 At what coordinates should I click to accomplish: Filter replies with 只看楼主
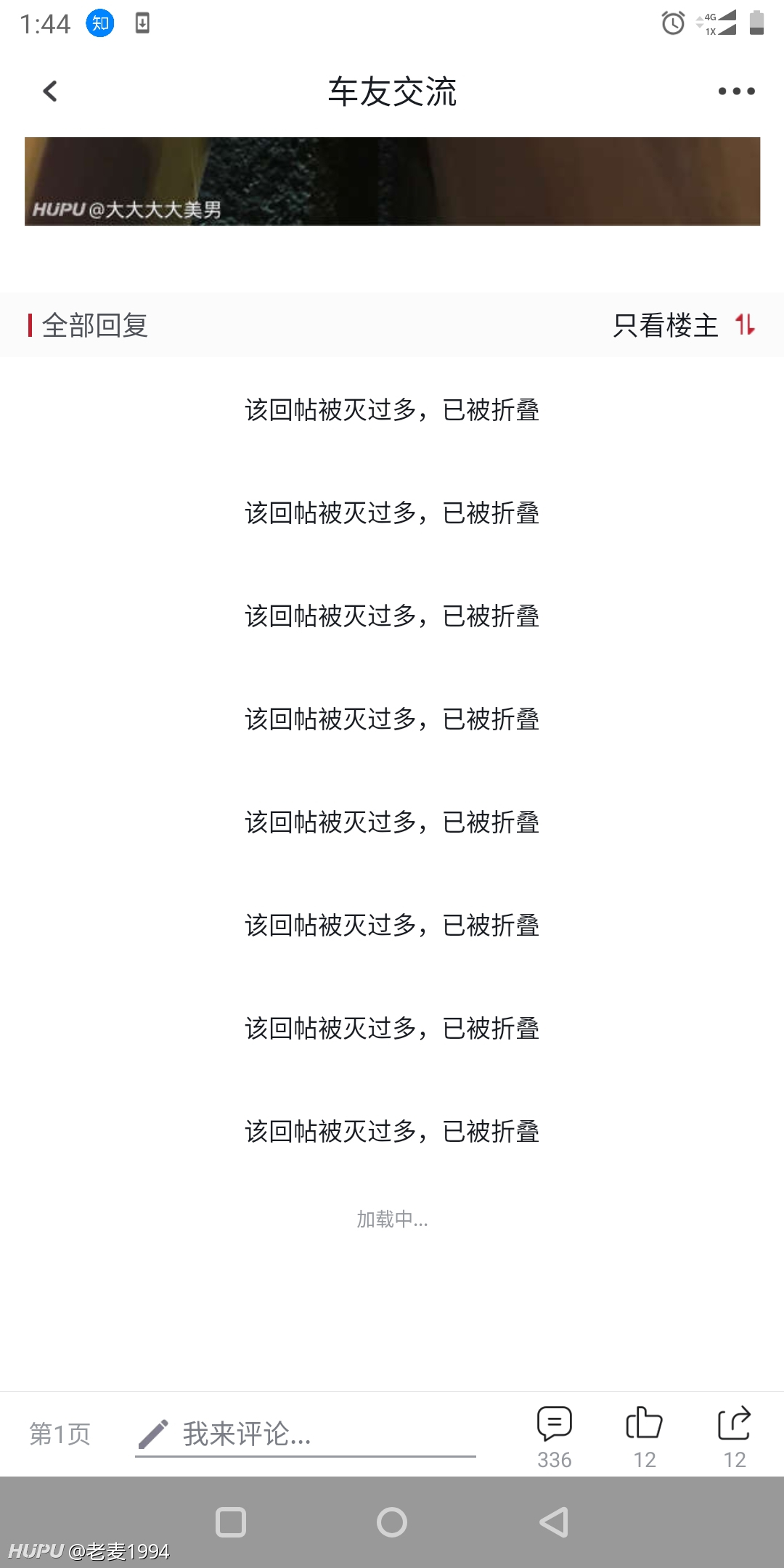666,325
